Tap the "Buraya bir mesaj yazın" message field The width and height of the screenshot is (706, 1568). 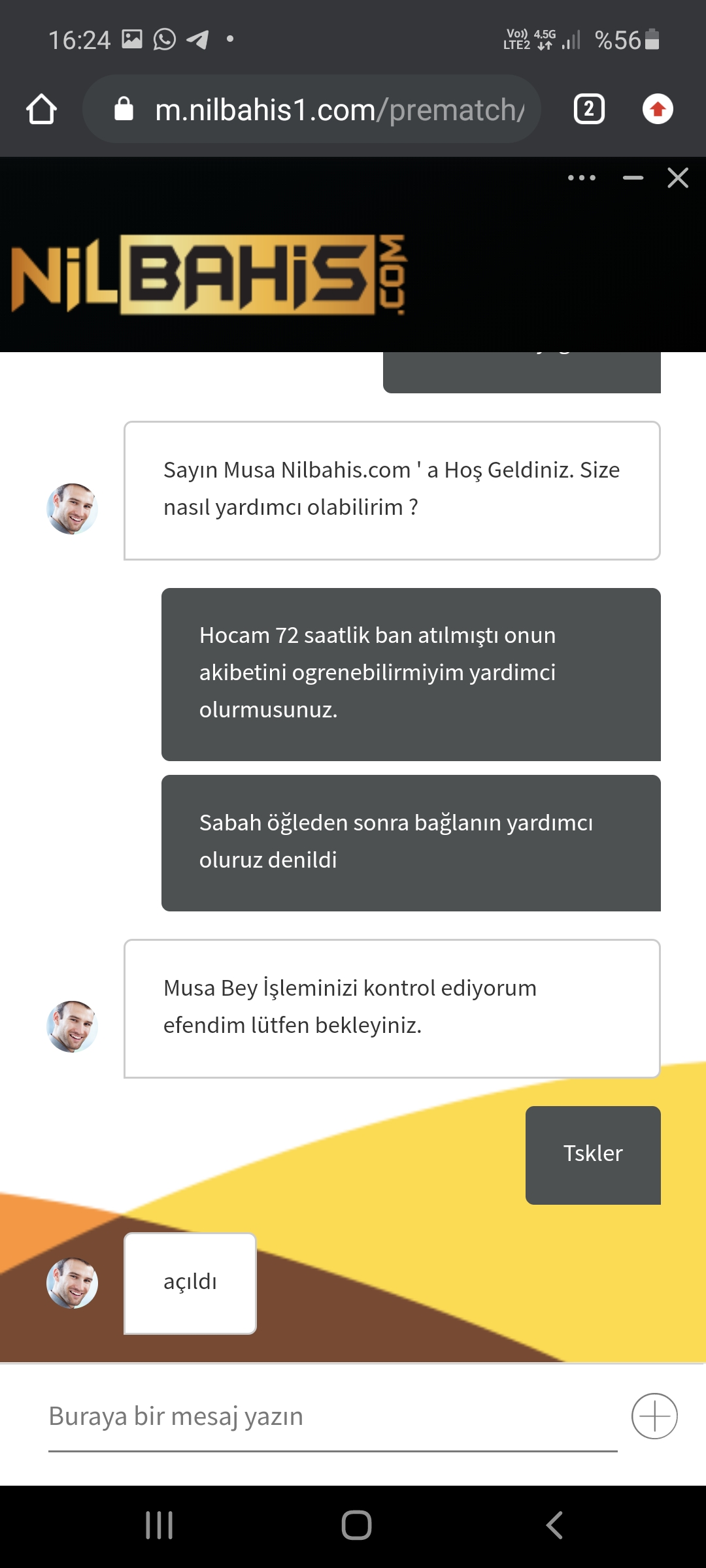333,1416
